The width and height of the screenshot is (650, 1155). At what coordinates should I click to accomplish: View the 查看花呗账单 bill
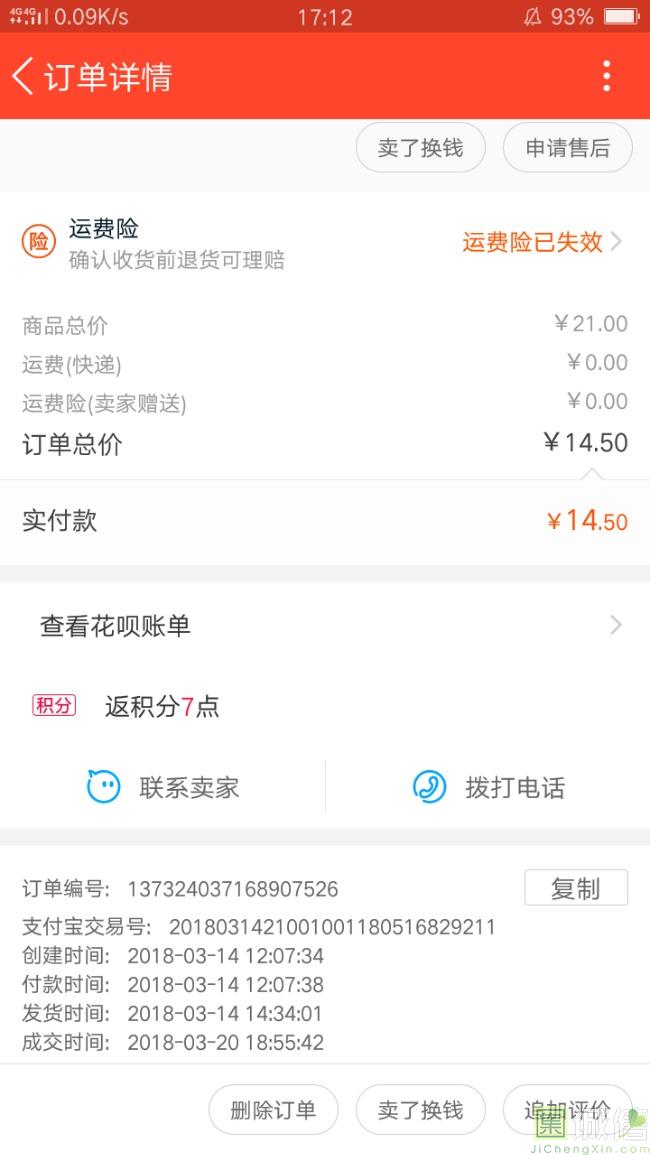(x=325, y=626)
